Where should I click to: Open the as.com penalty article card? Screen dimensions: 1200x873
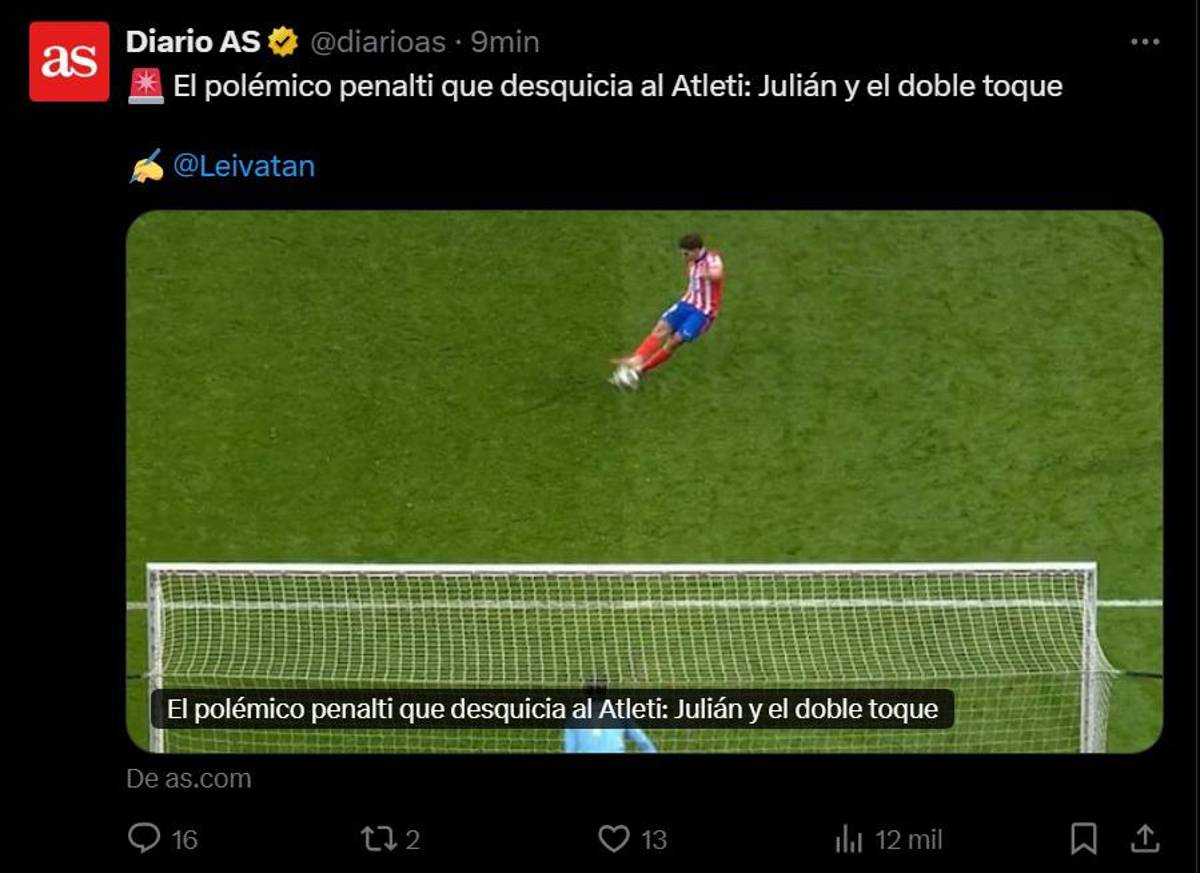click(643, 480)
